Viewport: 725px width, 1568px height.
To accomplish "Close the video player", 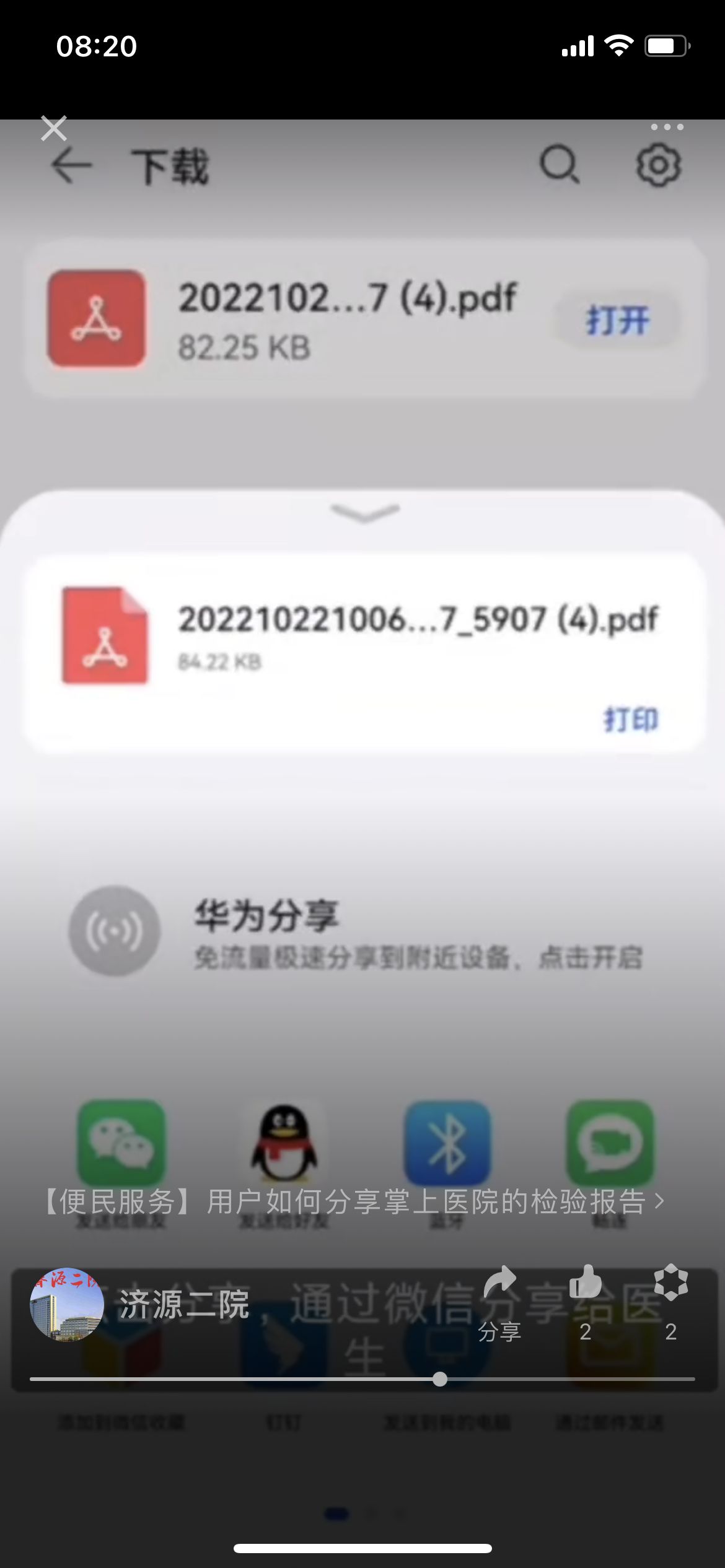I will [54, 128].
